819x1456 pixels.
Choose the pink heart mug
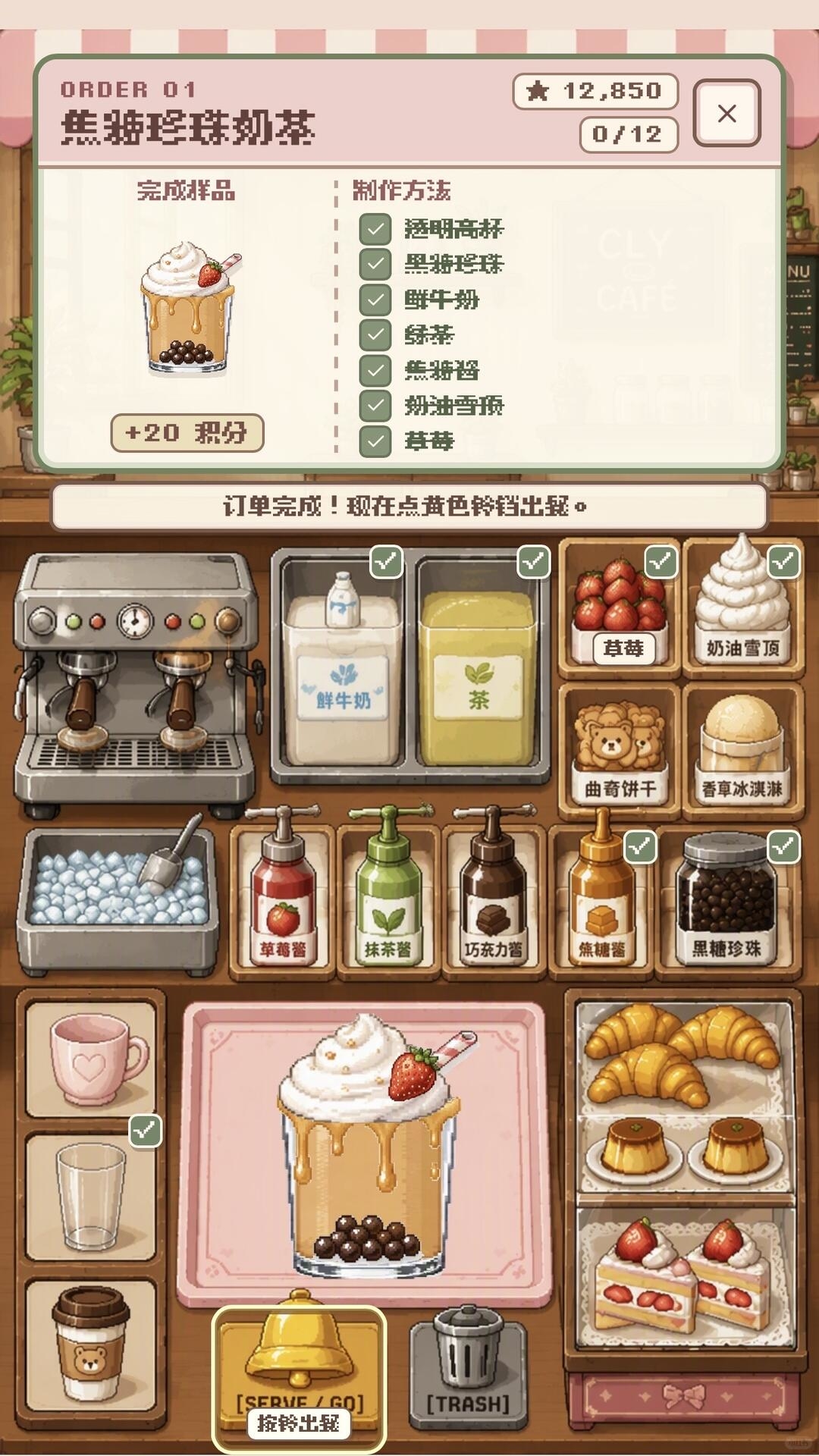click(93, 1059)
